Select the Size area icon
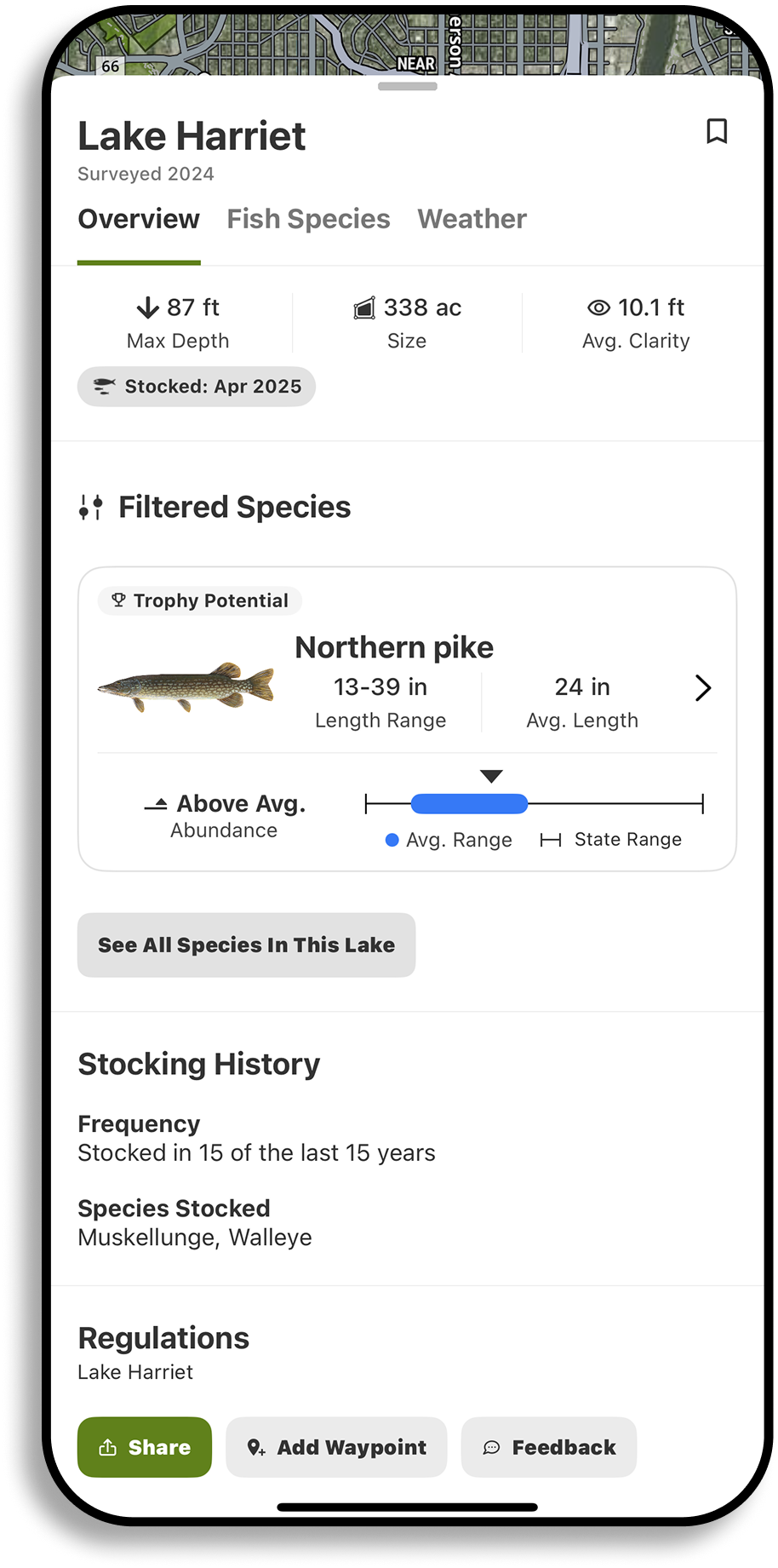This screenshot has width=778, height=1568. (364, 308)
